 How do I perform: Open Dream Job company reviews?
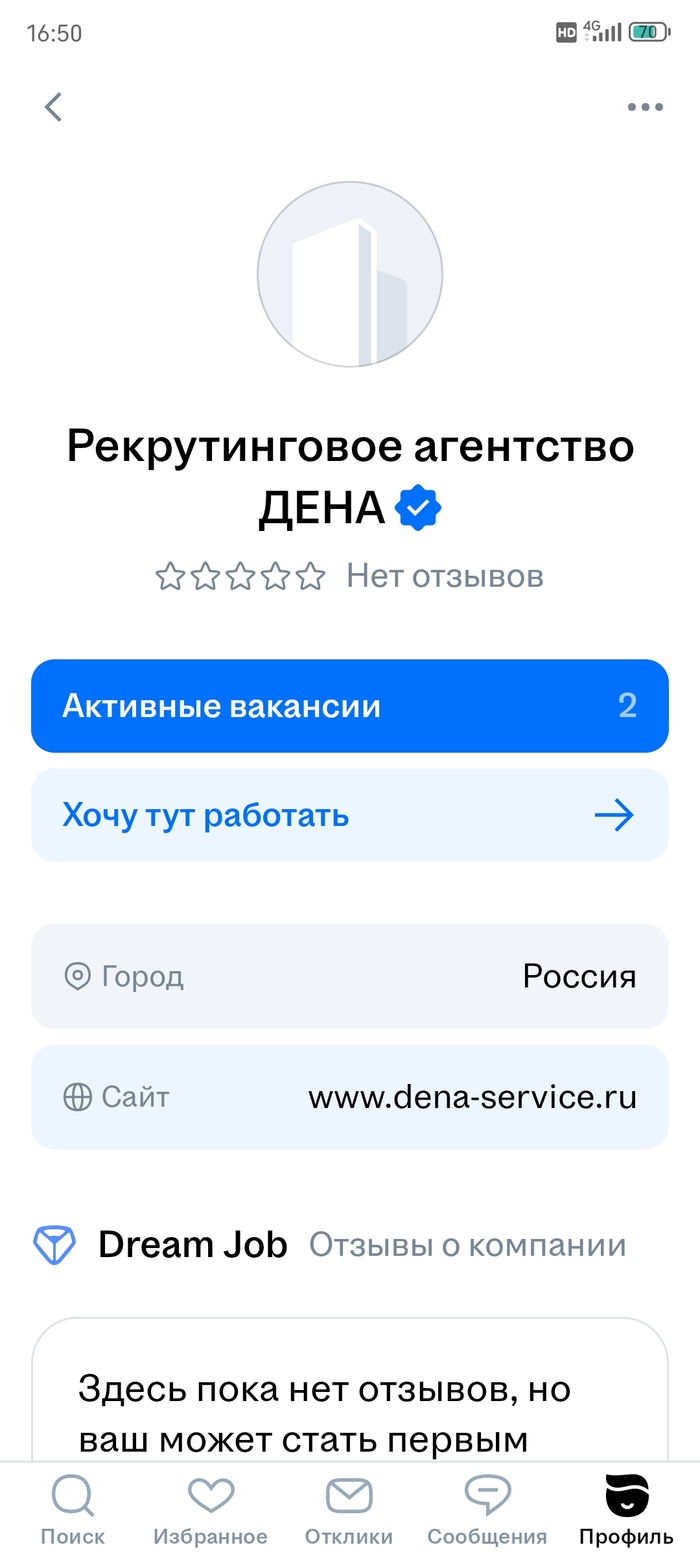pyautogui.click(x=330, y=1245)
